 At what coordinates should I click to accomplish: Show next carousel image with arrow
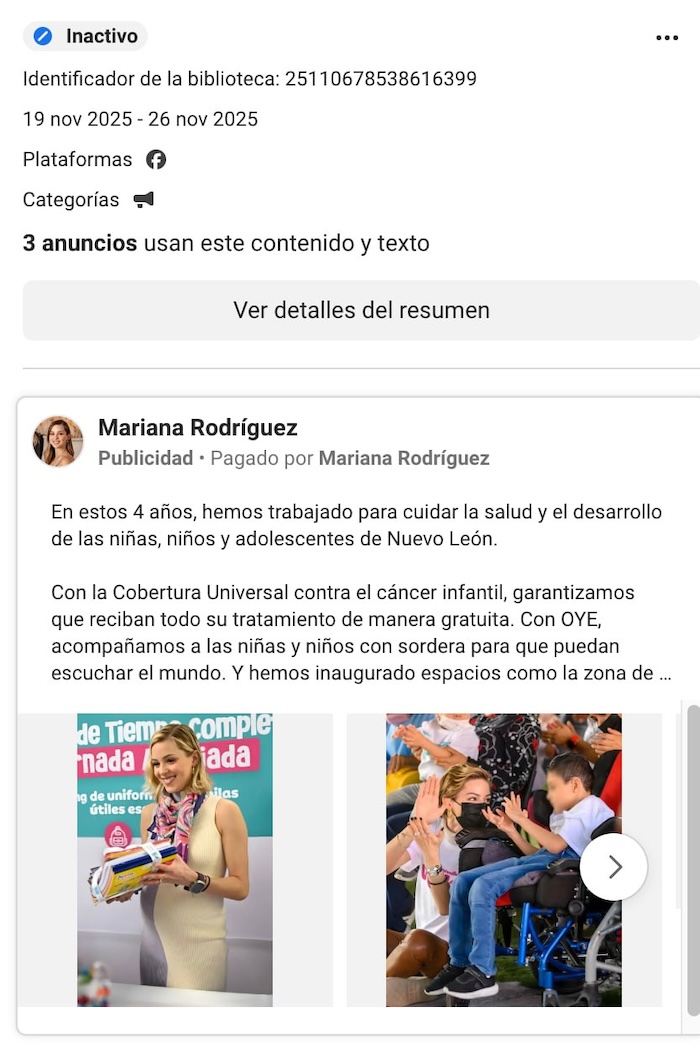point(614,867)
